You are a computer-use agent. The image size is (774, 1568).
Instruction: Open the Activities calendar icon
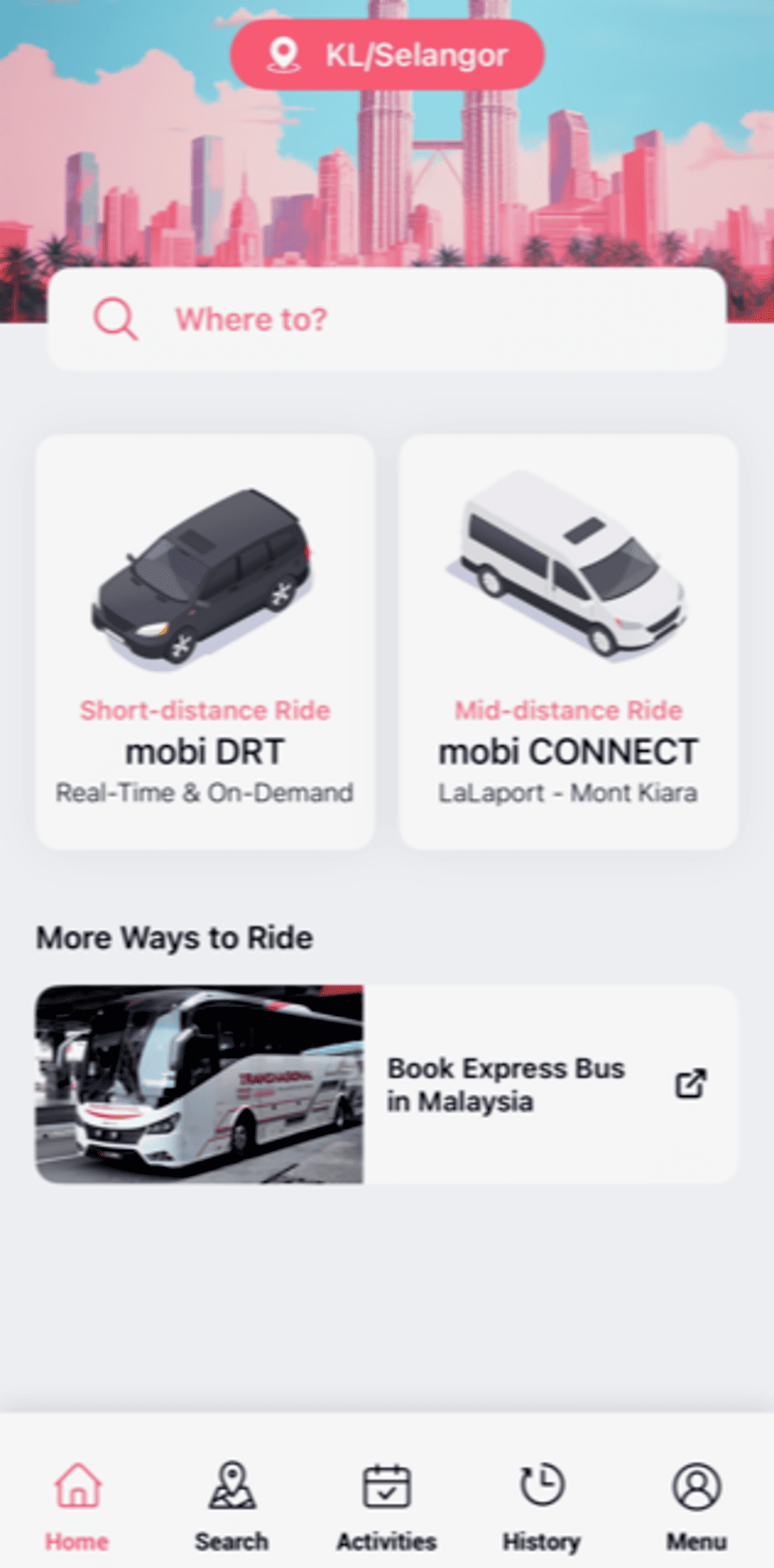[x=386, y=1485]
